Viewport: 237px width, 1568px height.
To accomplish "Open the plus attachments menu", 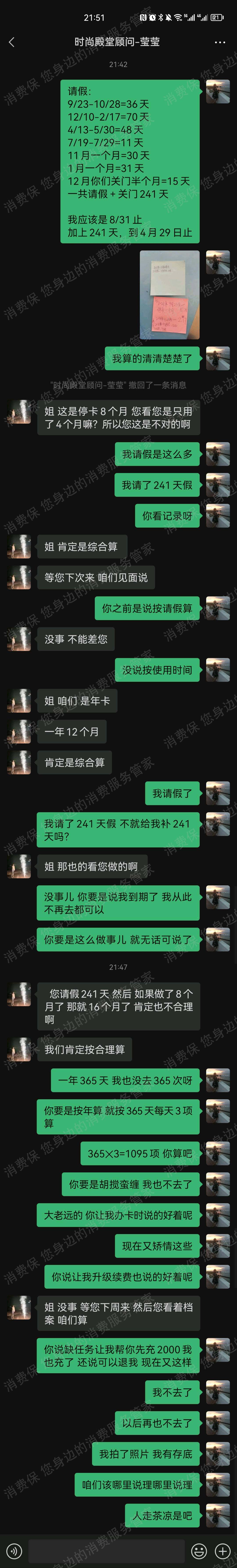I will 223,1550.
